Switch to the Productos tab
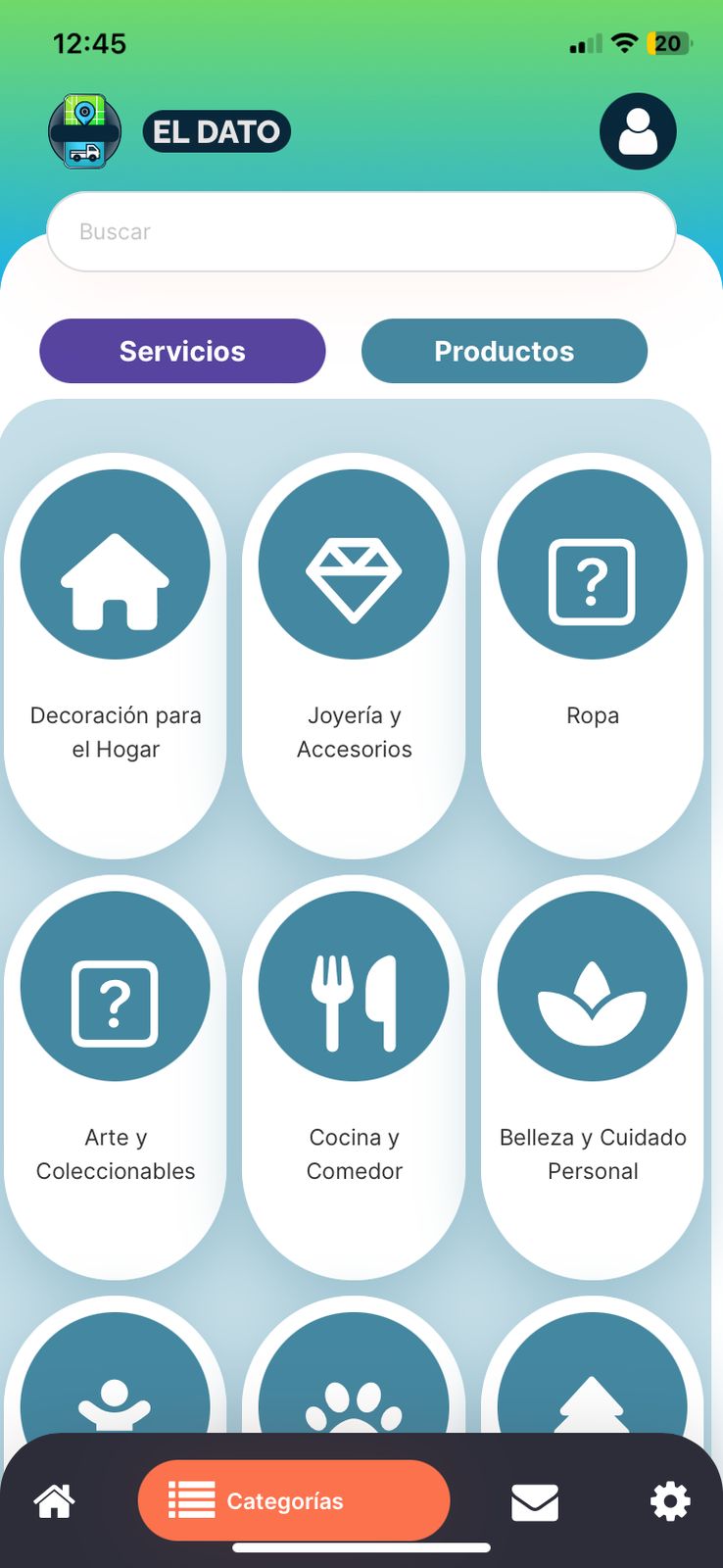 (x=504, y=351)
